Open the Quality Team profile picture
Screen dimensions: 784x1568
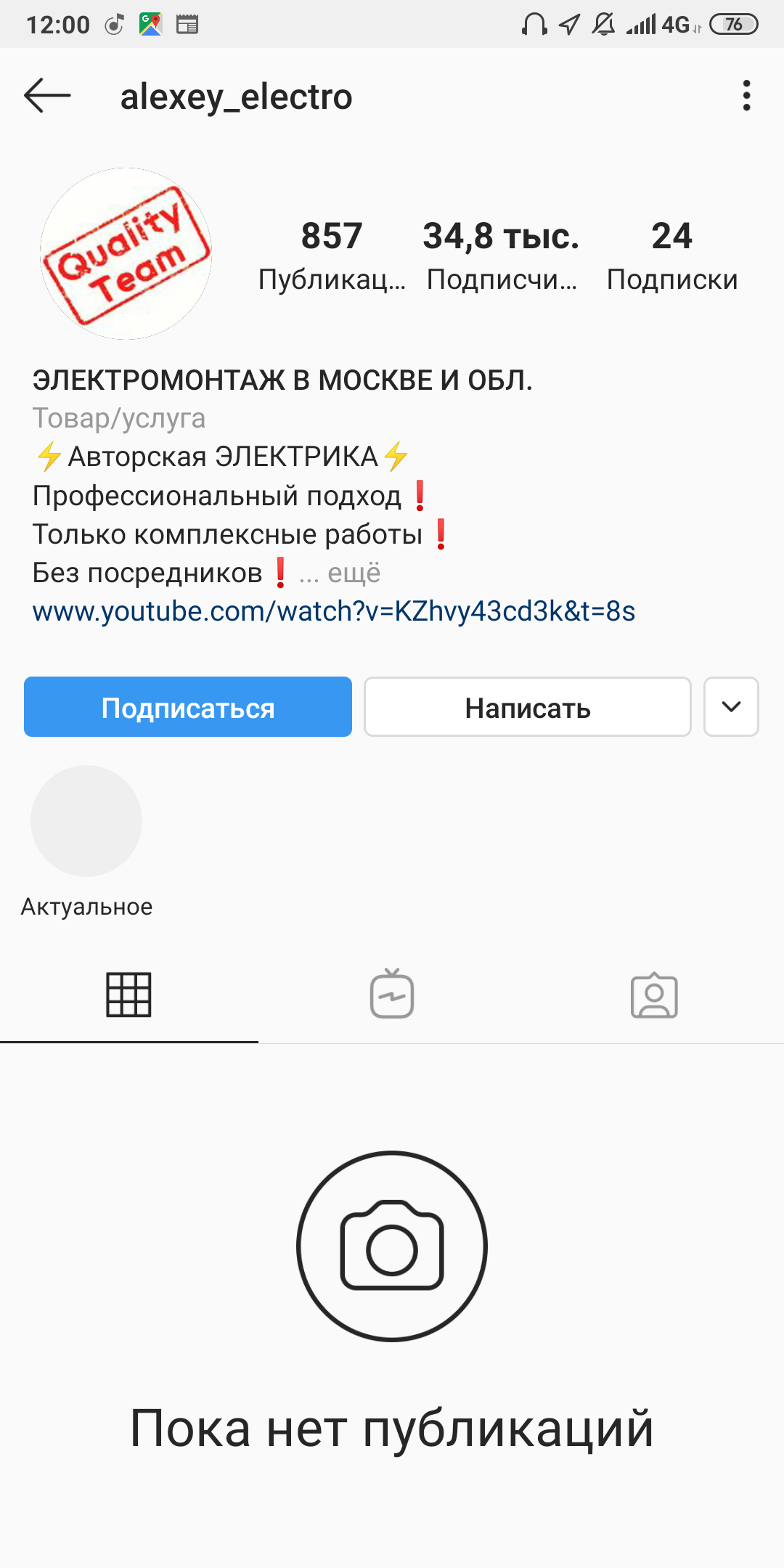(126, 253)
